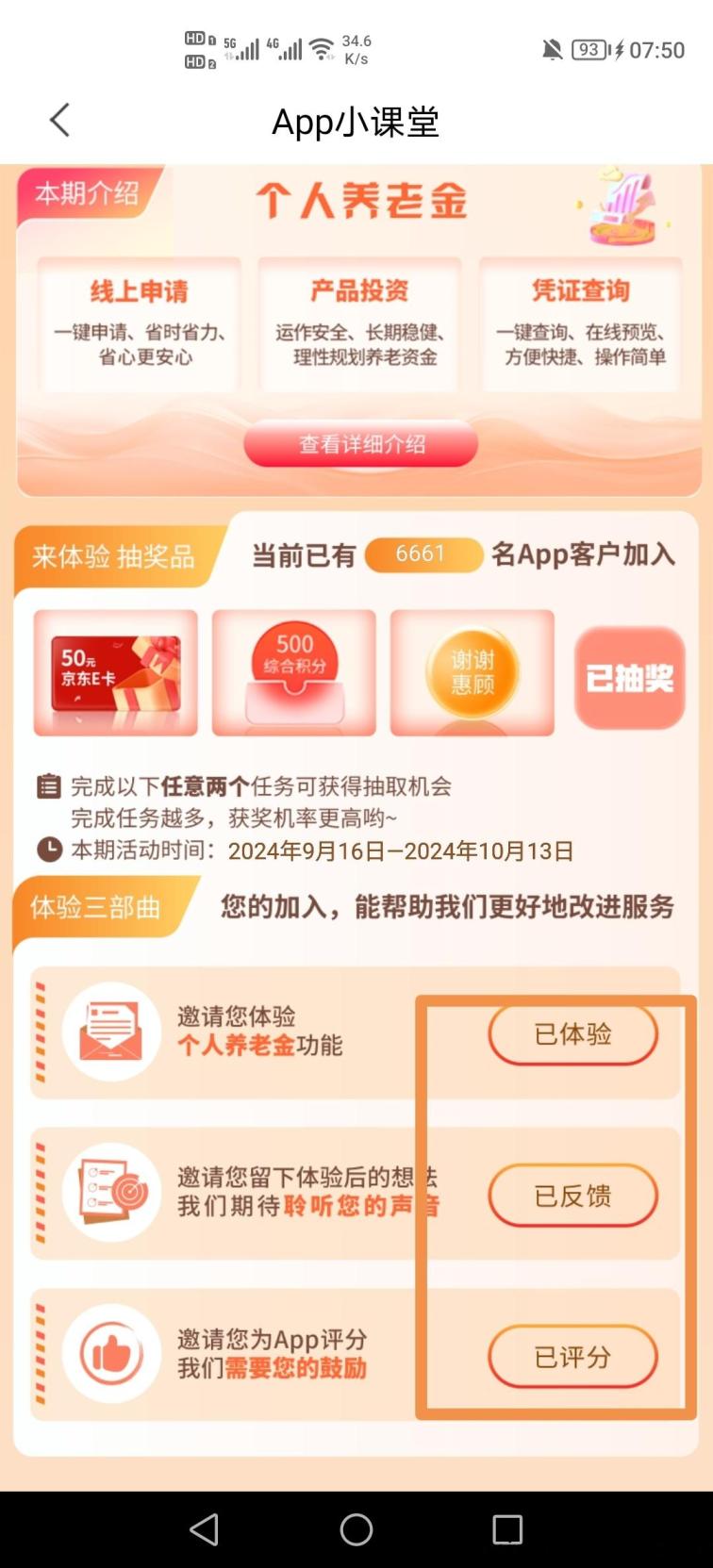Tap the 已体验 button

[x=572, y=1034]
